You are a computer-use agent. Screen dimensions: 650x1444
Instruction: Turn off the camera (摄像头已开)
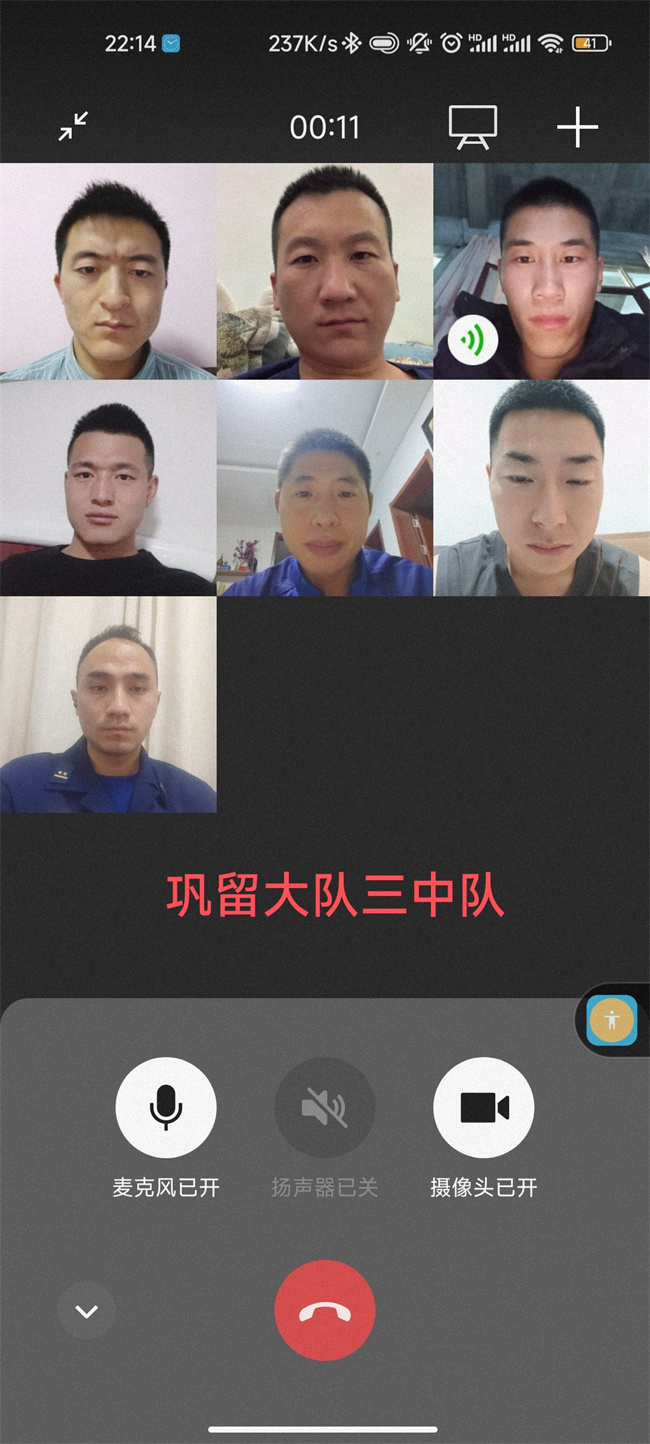click(483, 1107)
